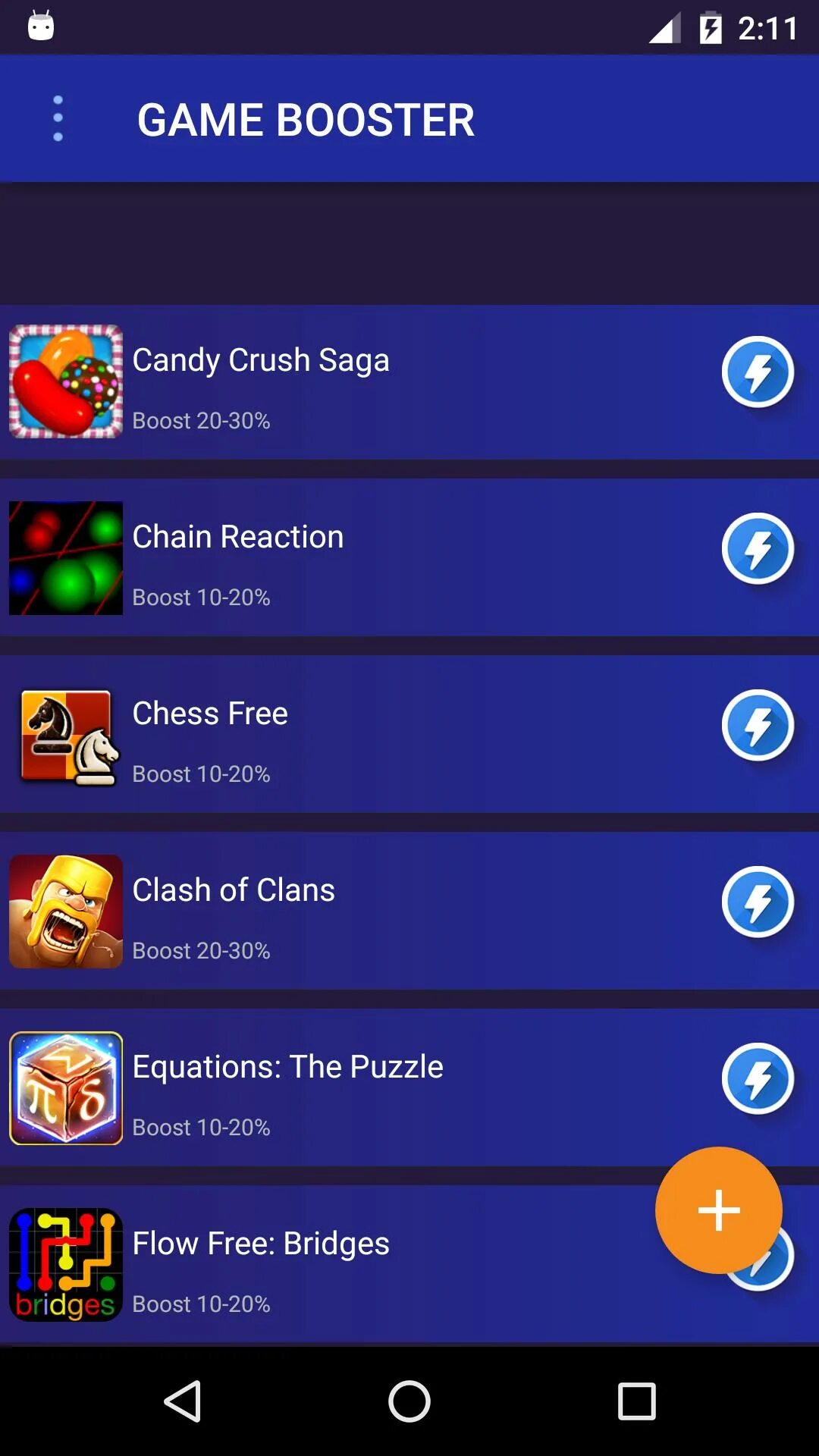Add a new game with the plus button

click(718, 1210)
